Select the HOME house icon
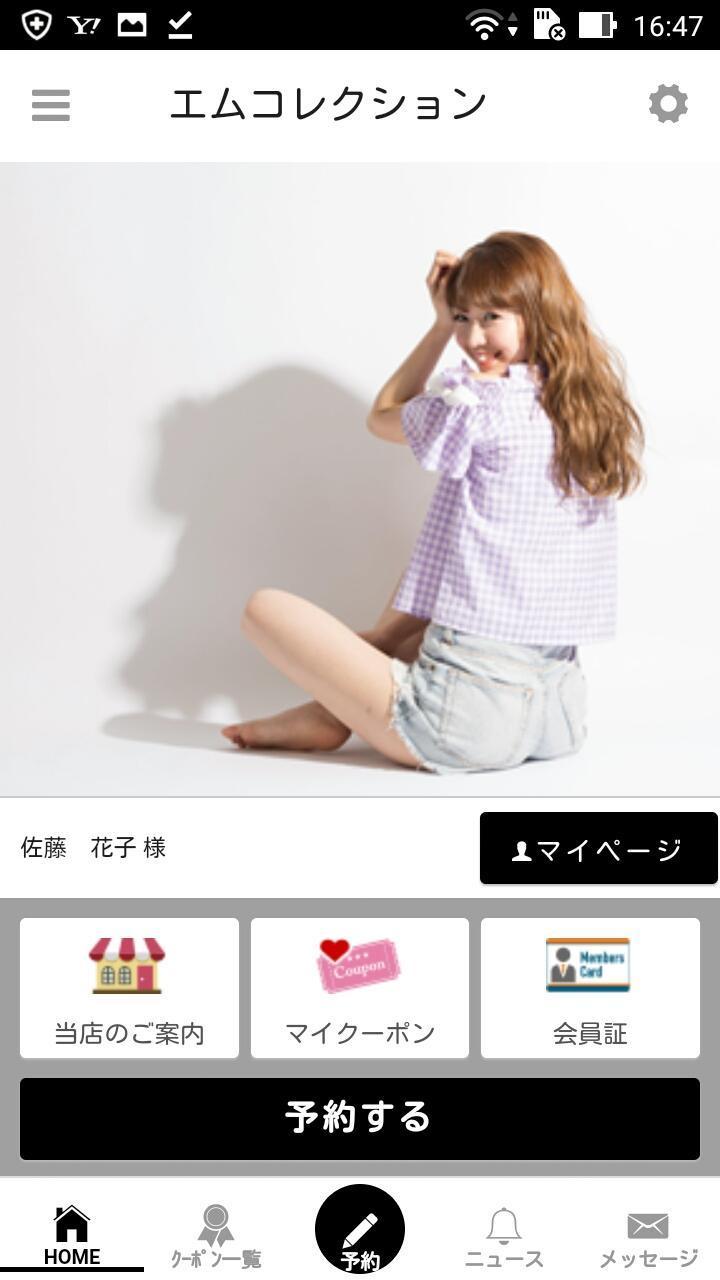720x1280 pixels. pos(69,1218)
